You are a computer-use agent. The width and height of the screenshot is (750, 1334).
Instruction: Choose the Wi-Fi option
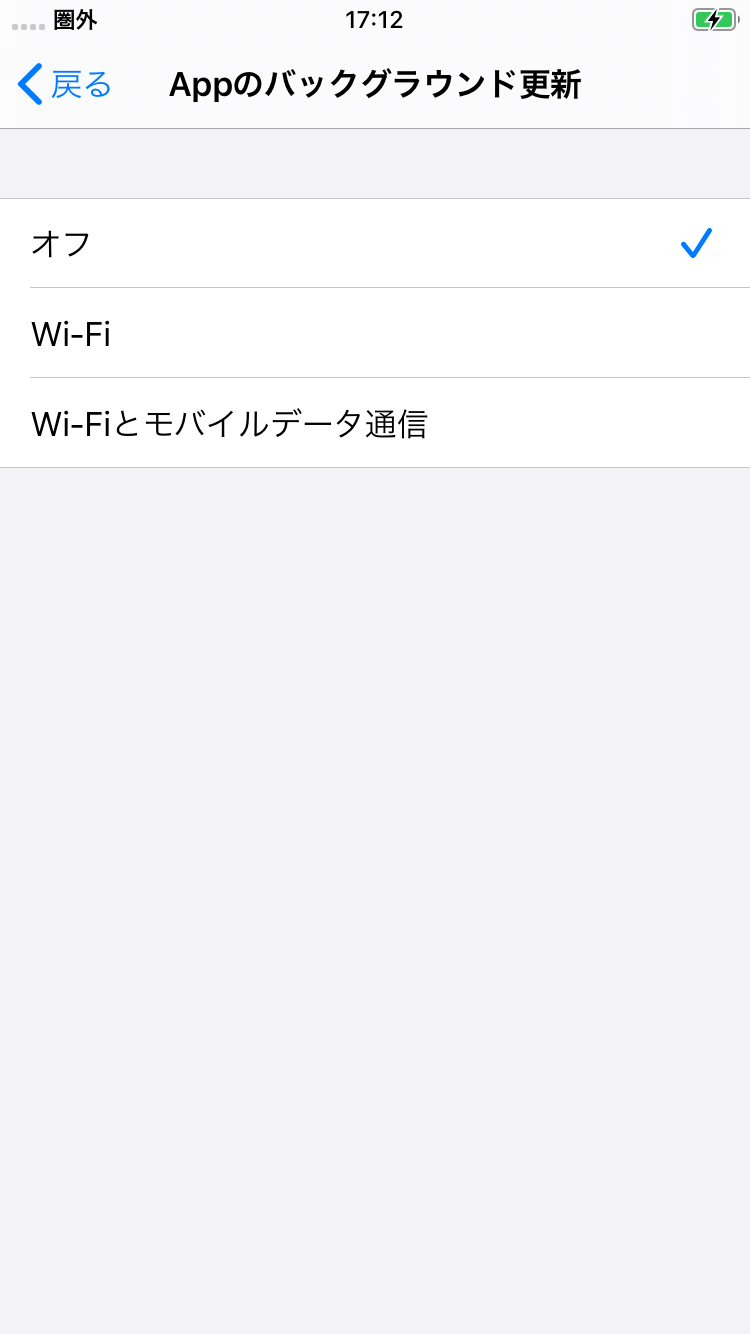point(374,333)
